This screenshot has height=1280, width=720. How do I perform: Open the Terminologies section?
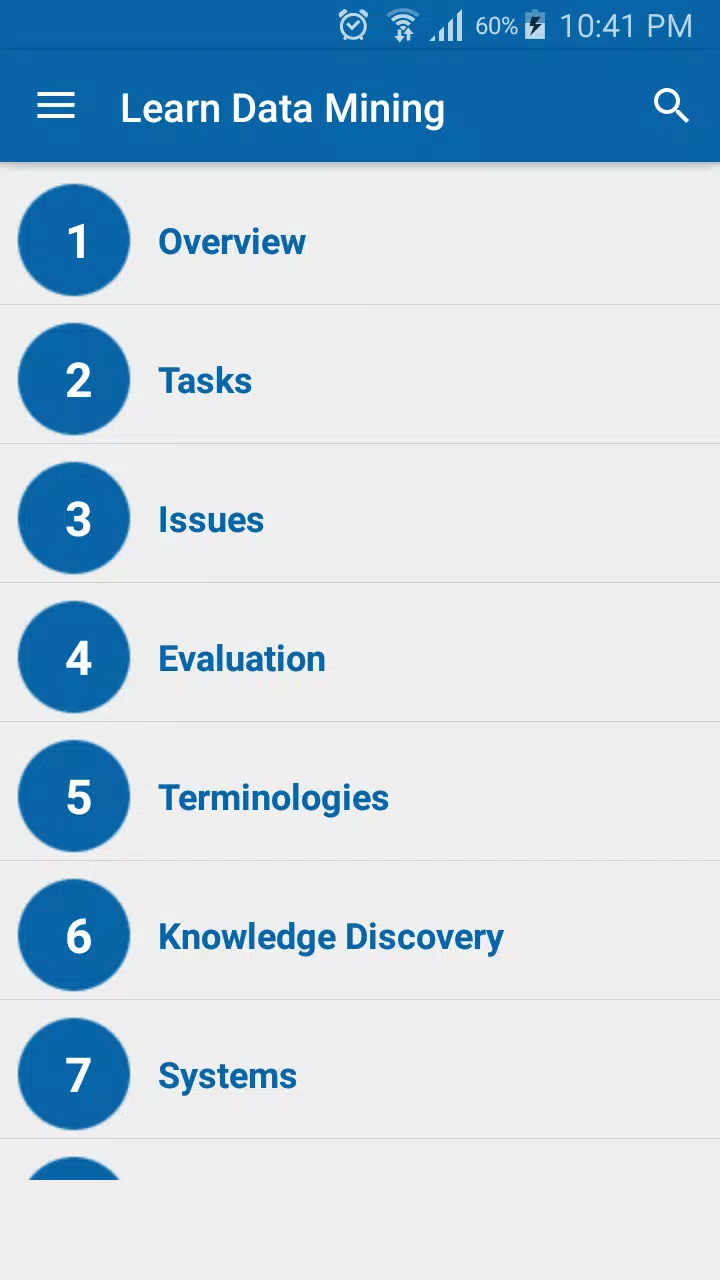tap(360, 796)
